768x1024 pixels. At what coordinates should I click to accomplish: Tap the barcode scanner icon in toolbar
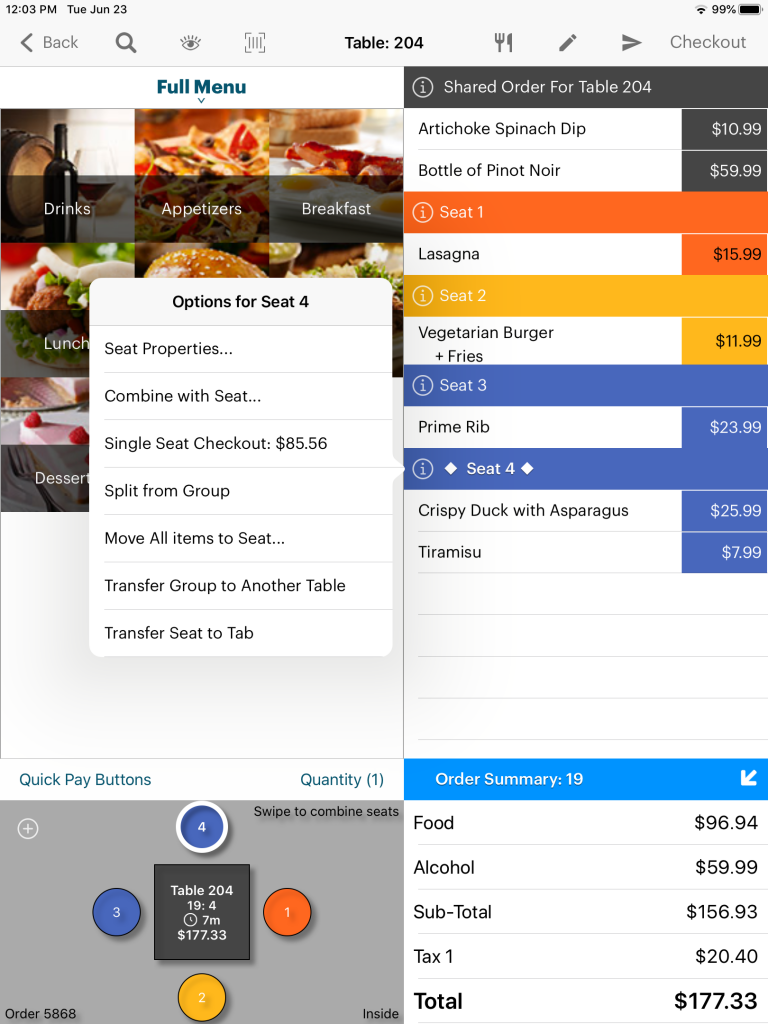click(254, 43)
